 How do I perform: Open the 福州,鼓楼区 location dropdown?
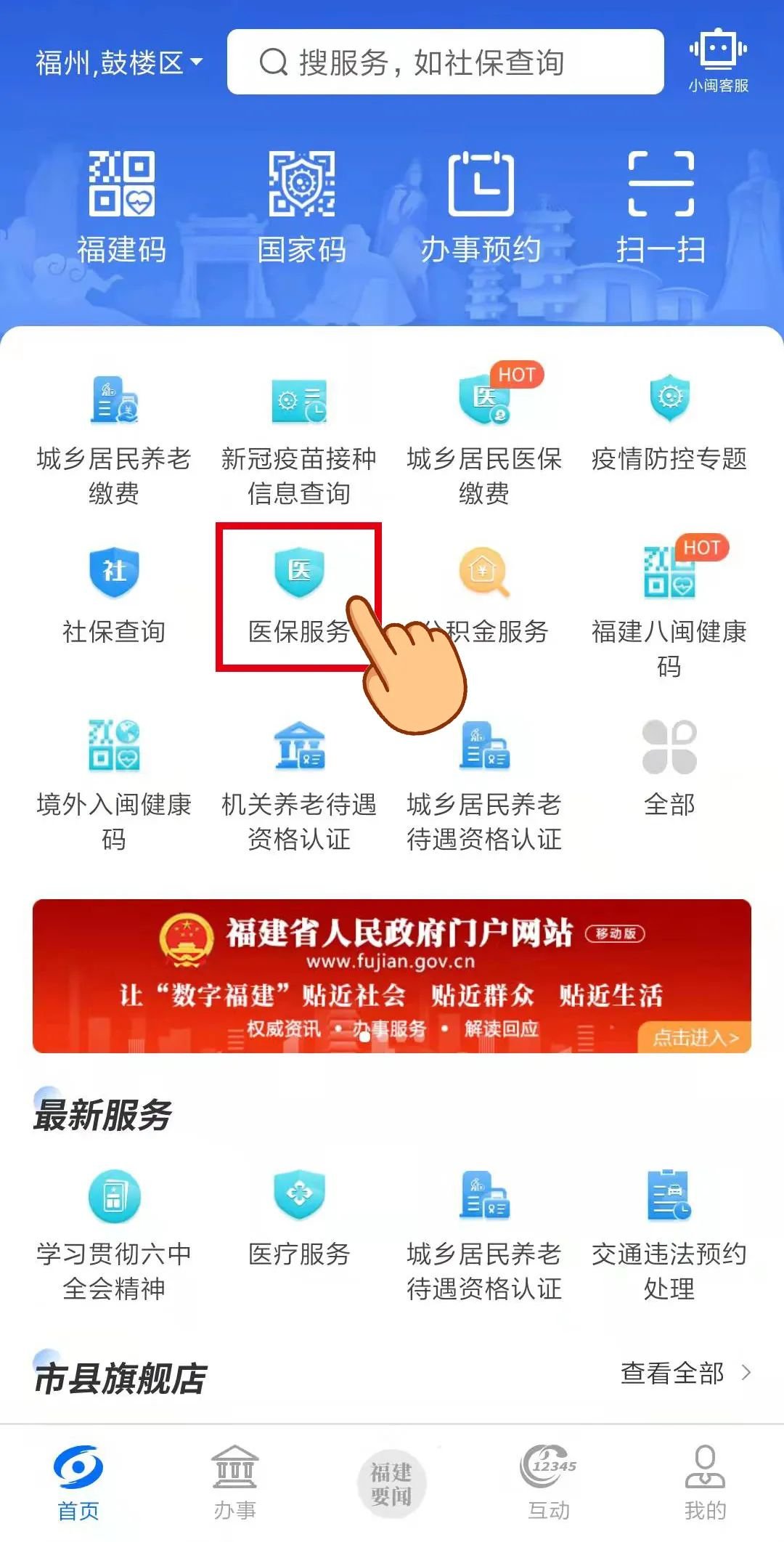pyautogui.click(x=119, y=63)
